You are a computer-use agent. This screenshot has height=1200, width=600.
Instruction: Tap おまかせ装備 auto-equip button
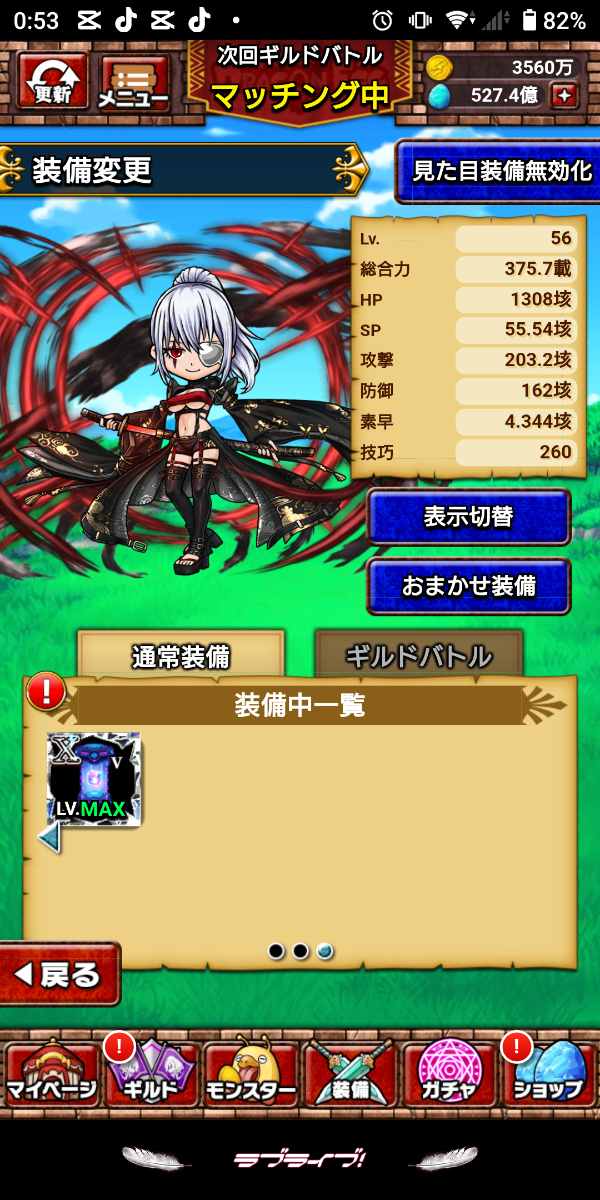pyautogui.click(x=468, y=586)
